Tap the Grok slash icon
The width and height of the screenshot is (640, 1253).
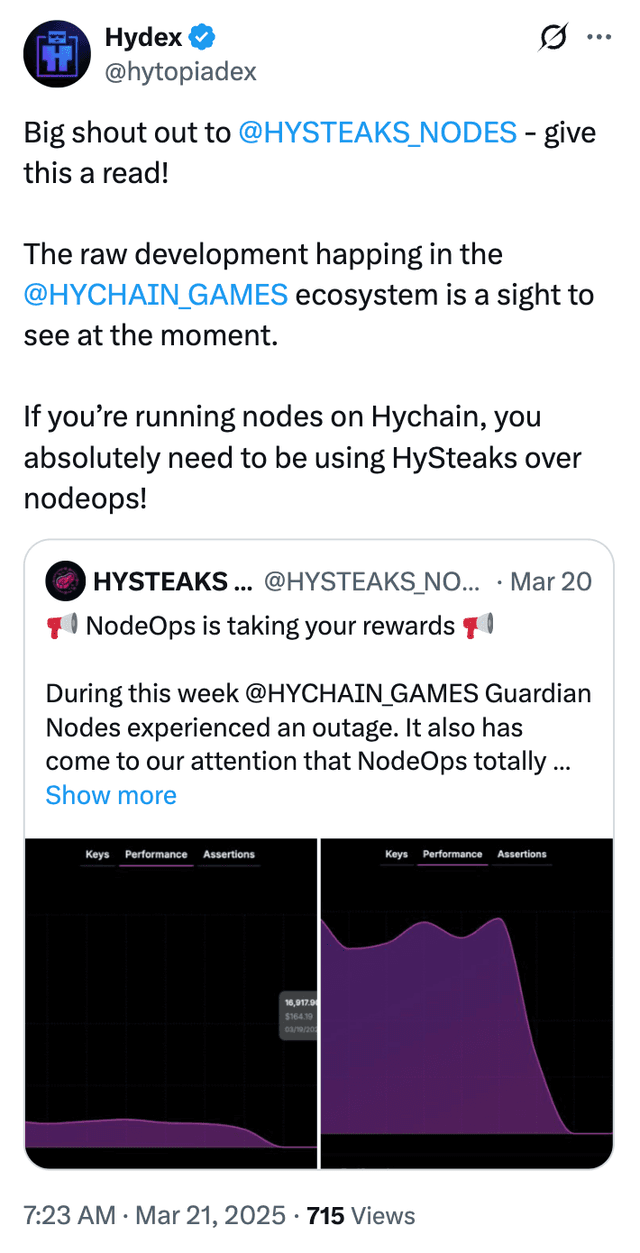point(551,38)
